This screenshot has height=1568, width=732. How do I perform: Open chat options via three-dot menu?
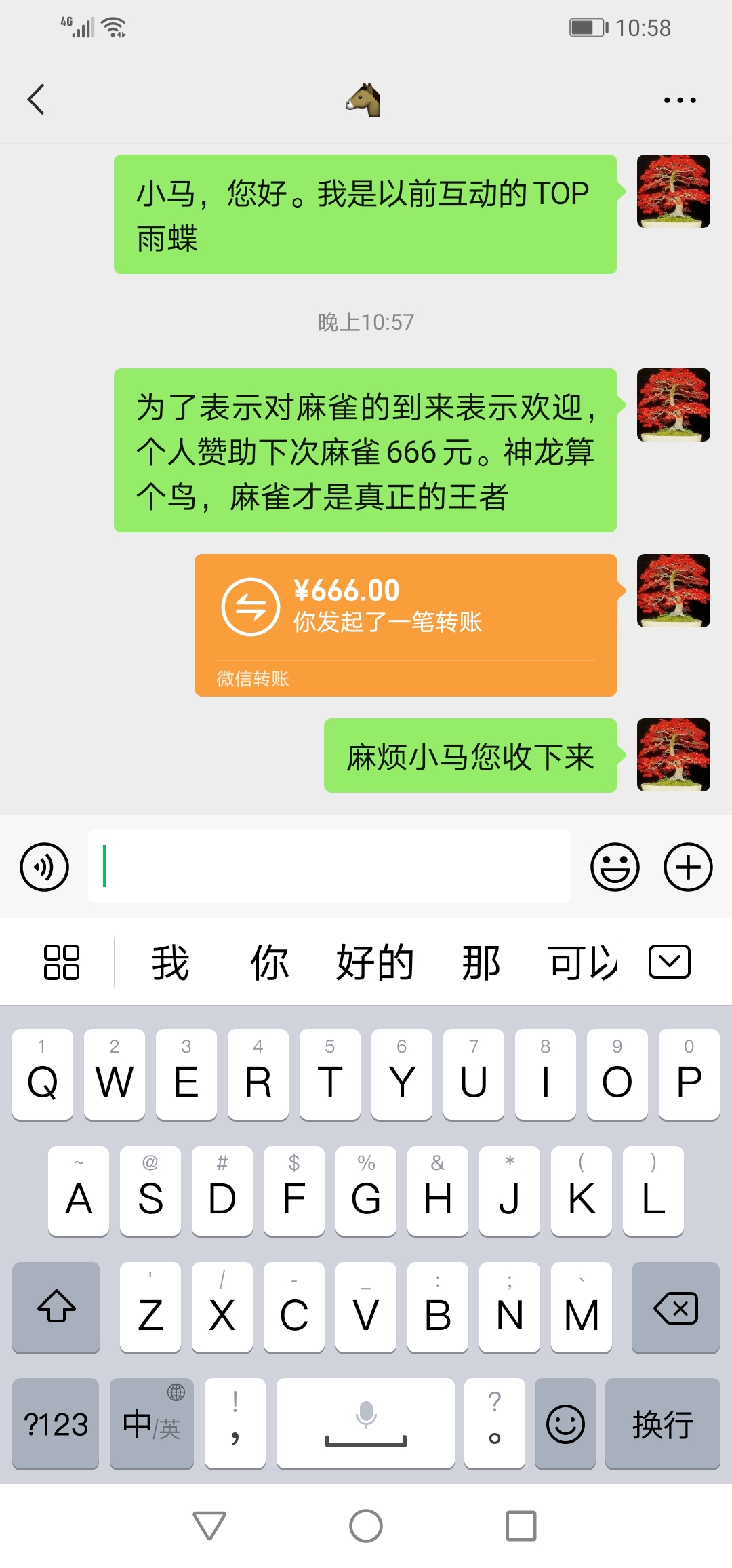(x=678, y=99)
